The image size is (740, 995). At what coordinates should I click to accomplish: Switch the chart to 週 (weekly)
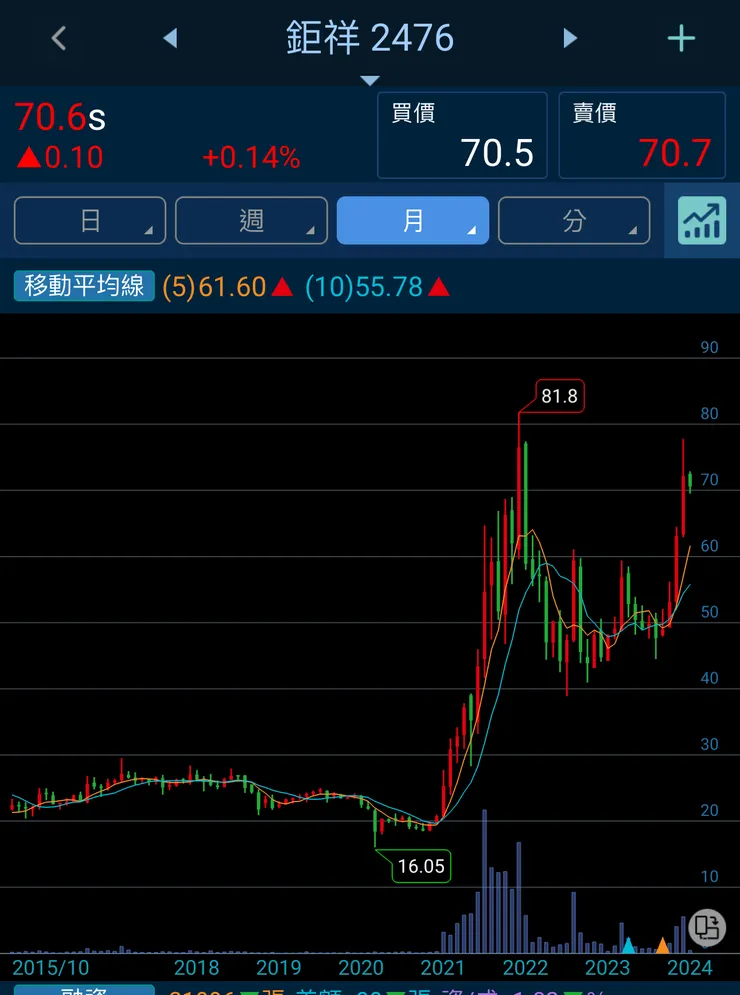pyautogui.click(x=251, y=221)
